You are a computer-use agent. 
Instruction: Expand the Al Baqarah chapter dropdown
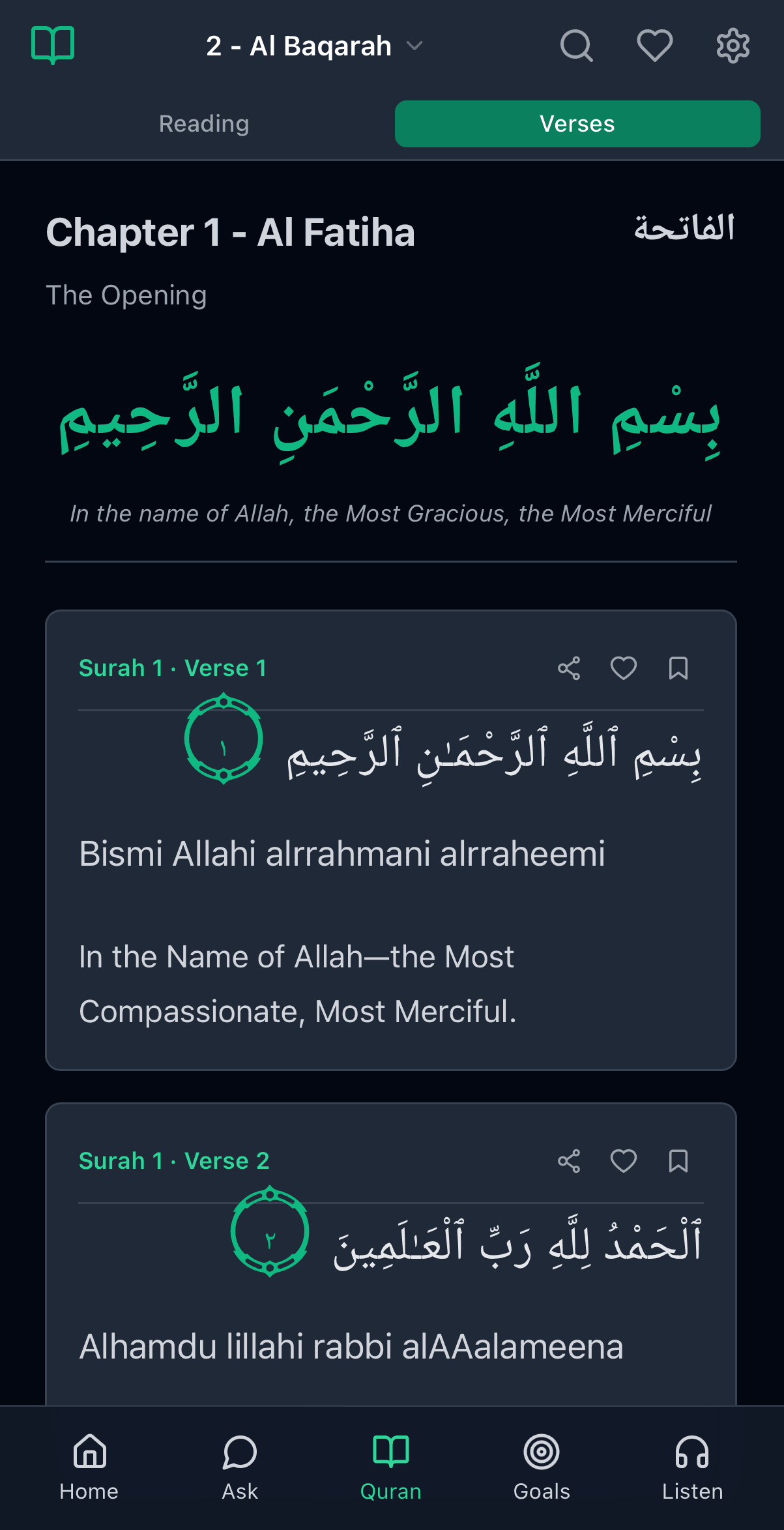(x=315, y=46)
